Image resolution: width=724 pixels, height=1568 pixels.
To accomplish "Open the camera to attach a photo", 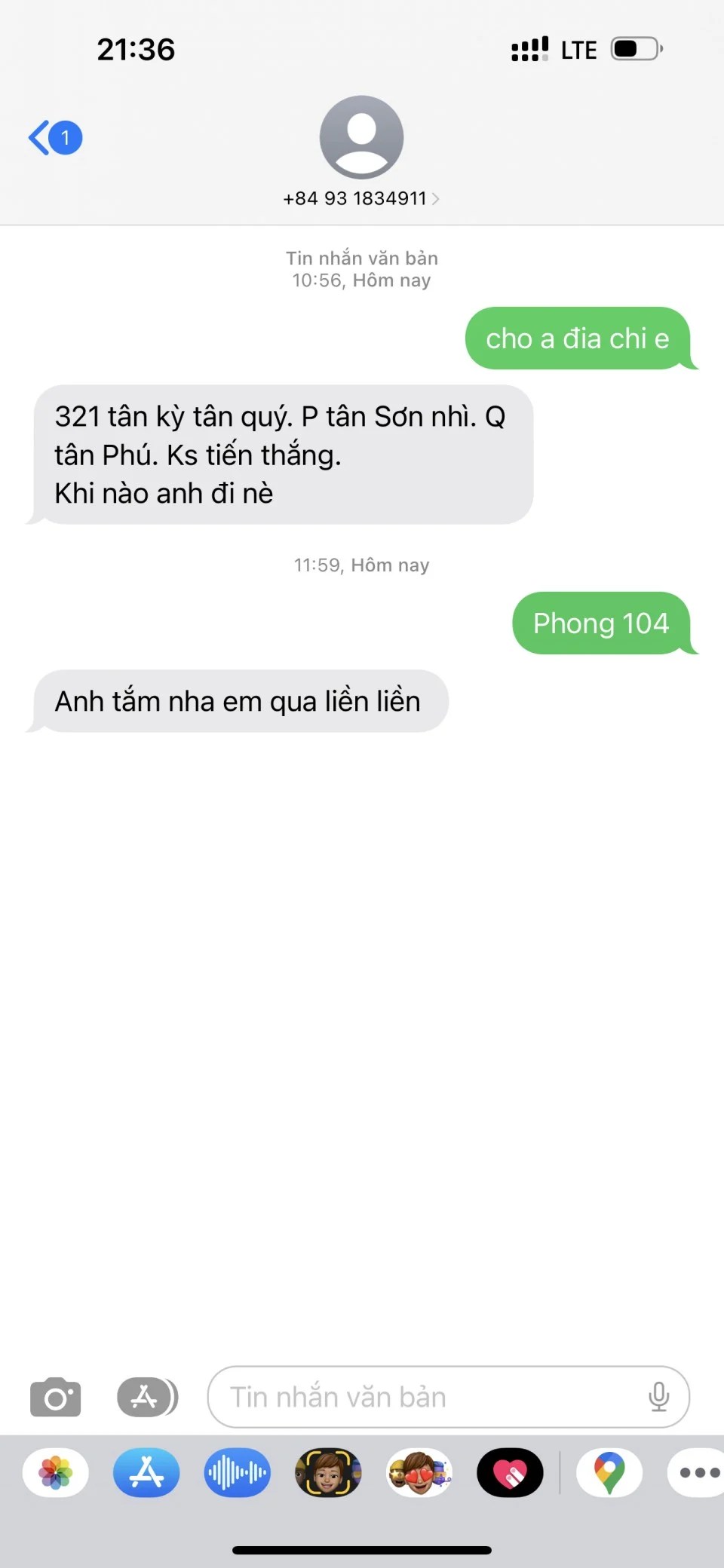I will click(55, 1397).
